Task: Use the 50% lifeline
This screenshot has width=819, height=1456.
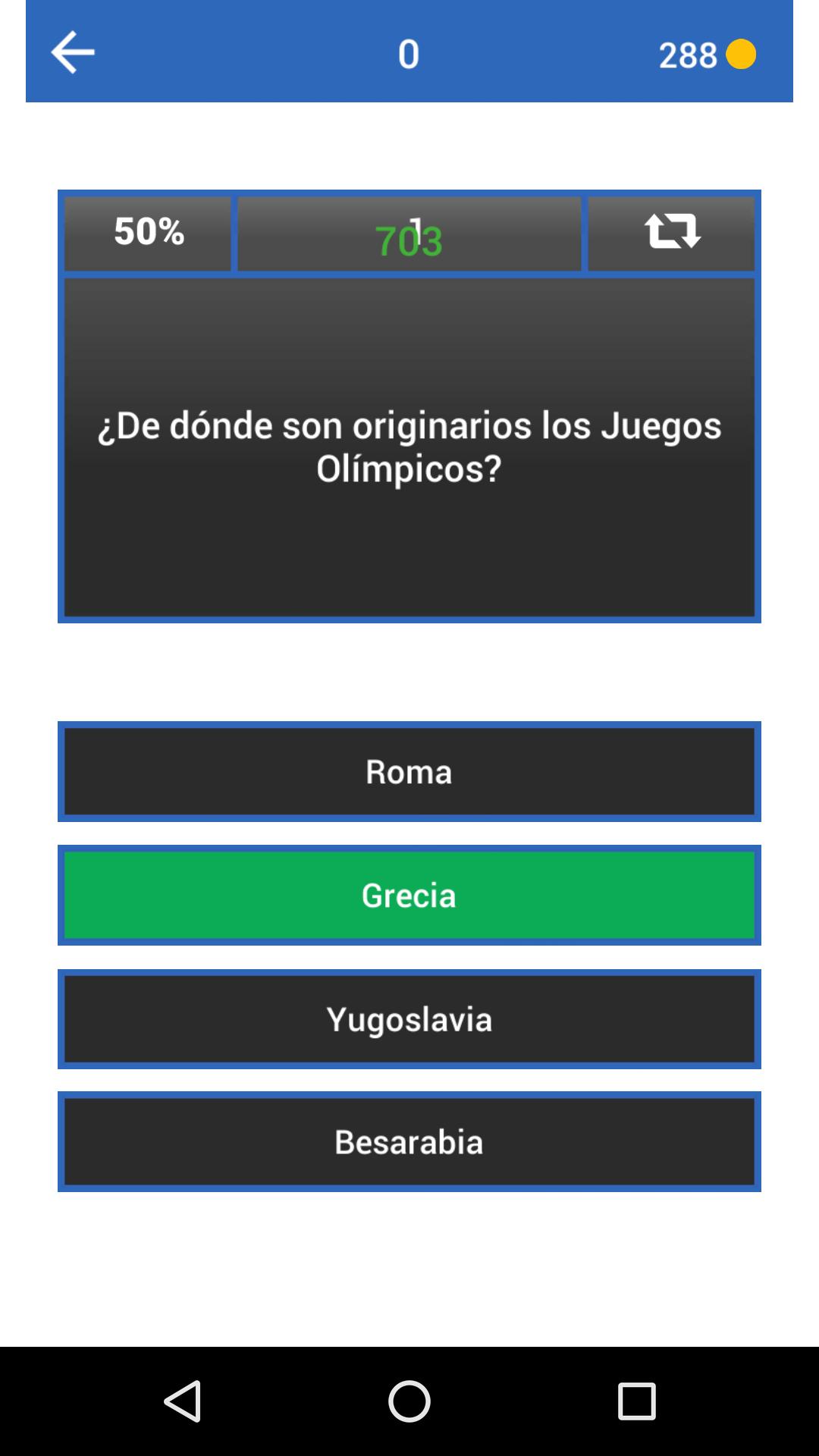Action: coord(148,233)
